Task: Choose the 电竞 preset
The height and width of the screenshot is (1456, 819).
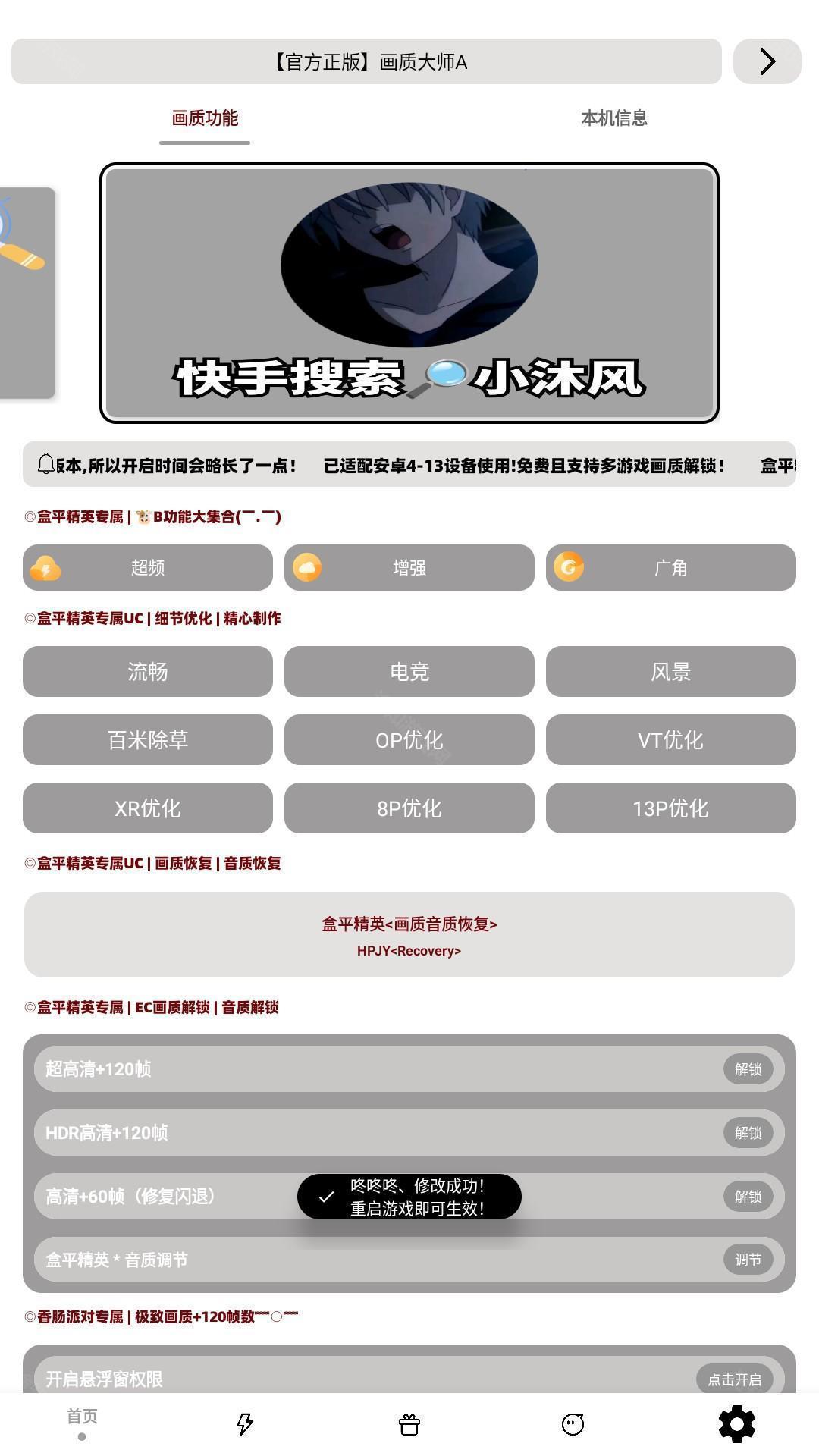Action: tap(409, 671)
